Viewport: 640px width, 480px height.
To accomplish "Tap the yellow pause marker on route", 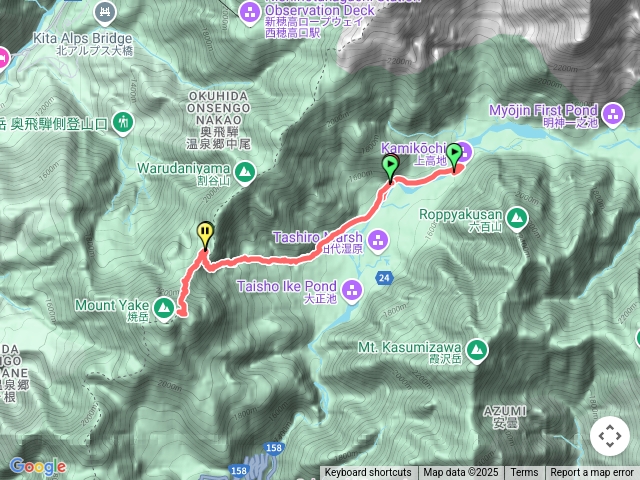I will coord(205,234).
